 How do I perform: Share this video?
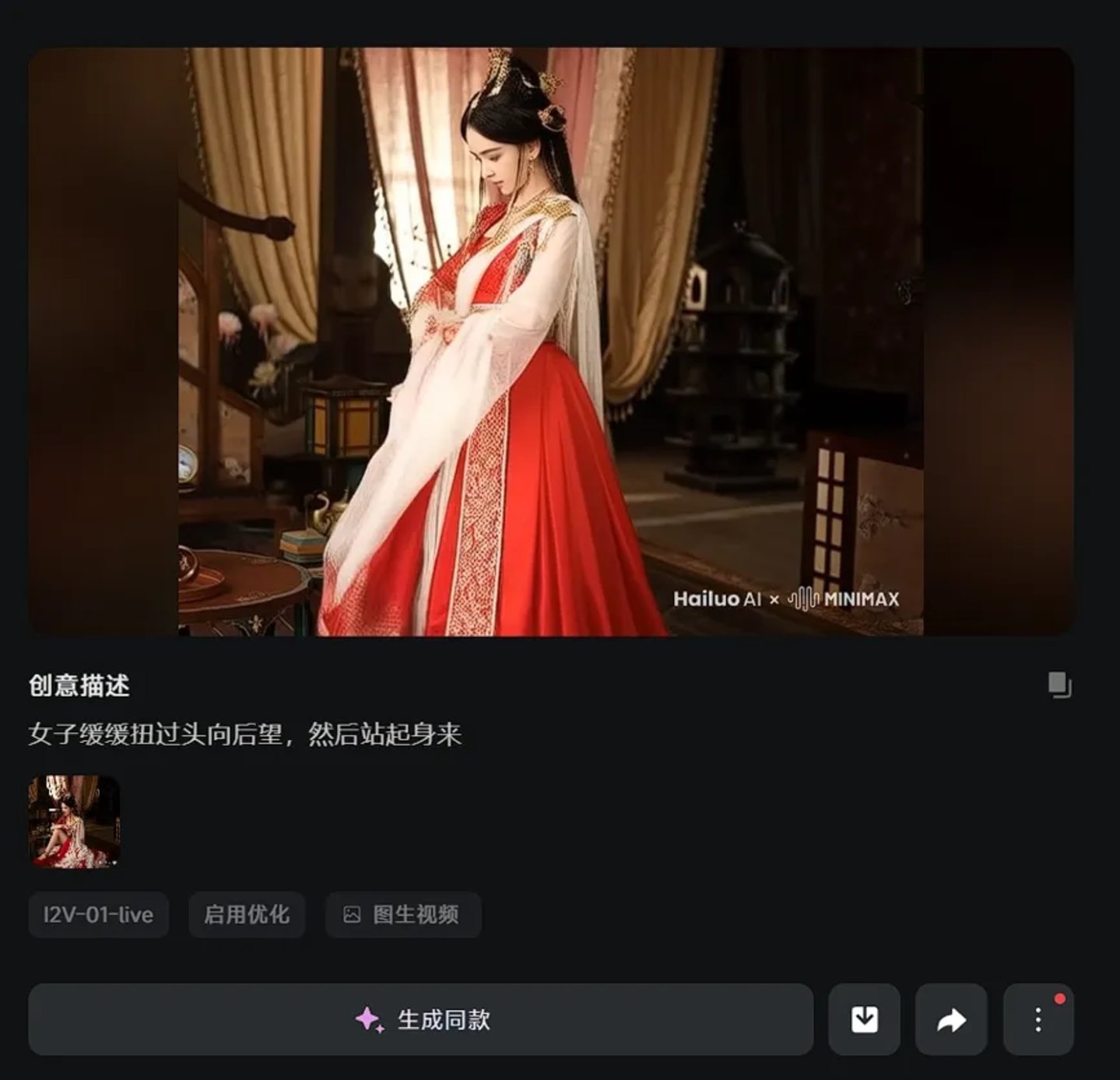pos(951,1019)
